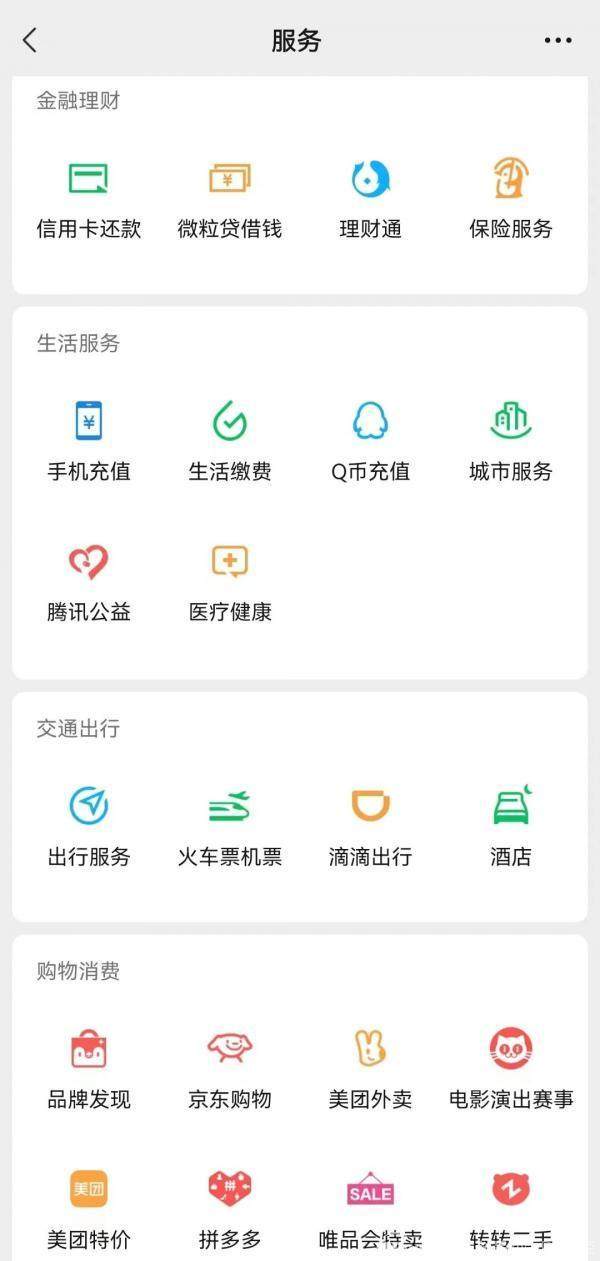Open 腾讯公益 charity
The width and height of the screenshot is (600, 1261).
point(89,583)
